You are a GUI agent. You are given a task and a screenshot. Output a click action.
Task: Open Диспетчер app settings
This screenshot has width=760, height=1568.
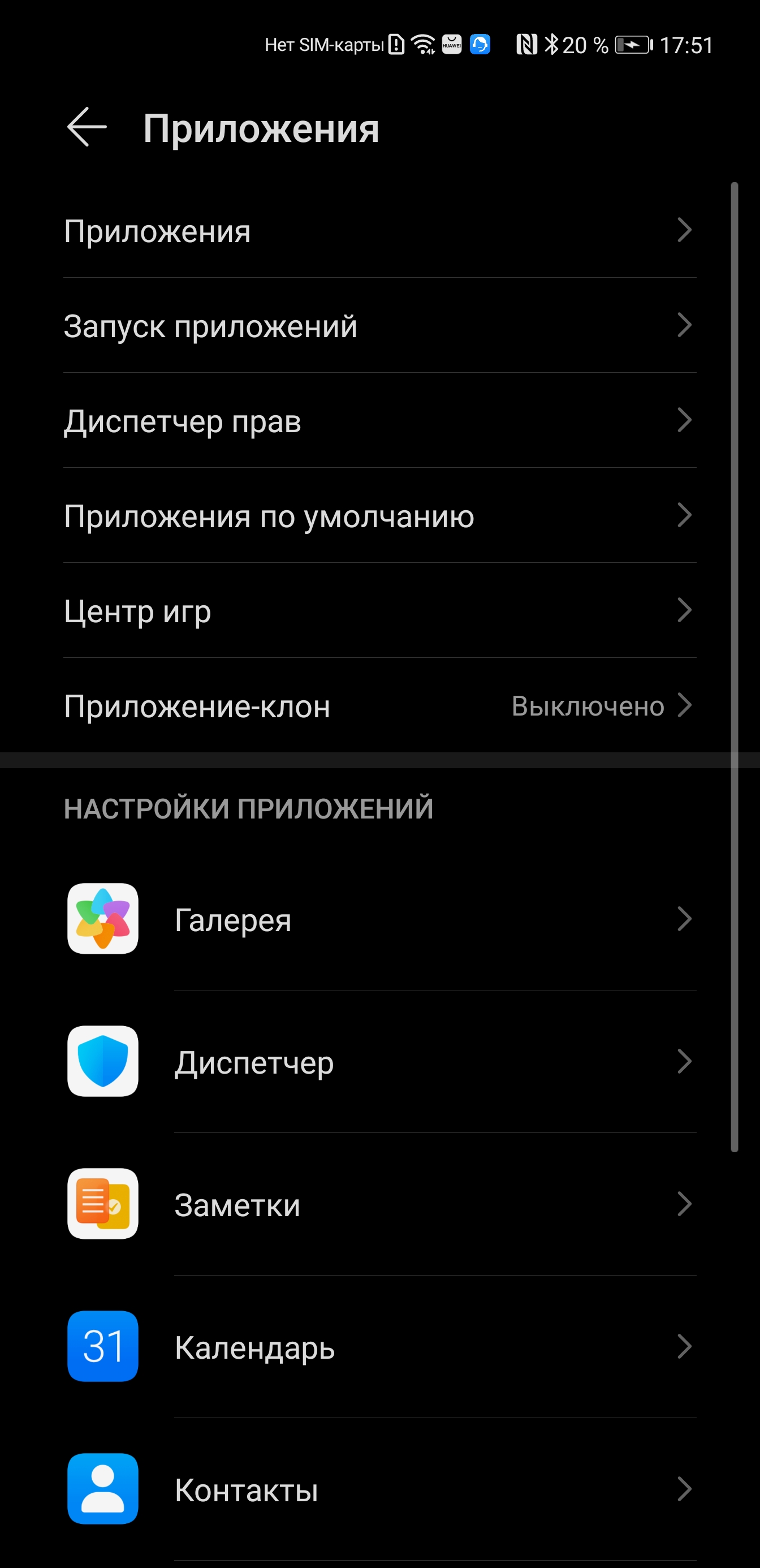(x=379, y=1062)
